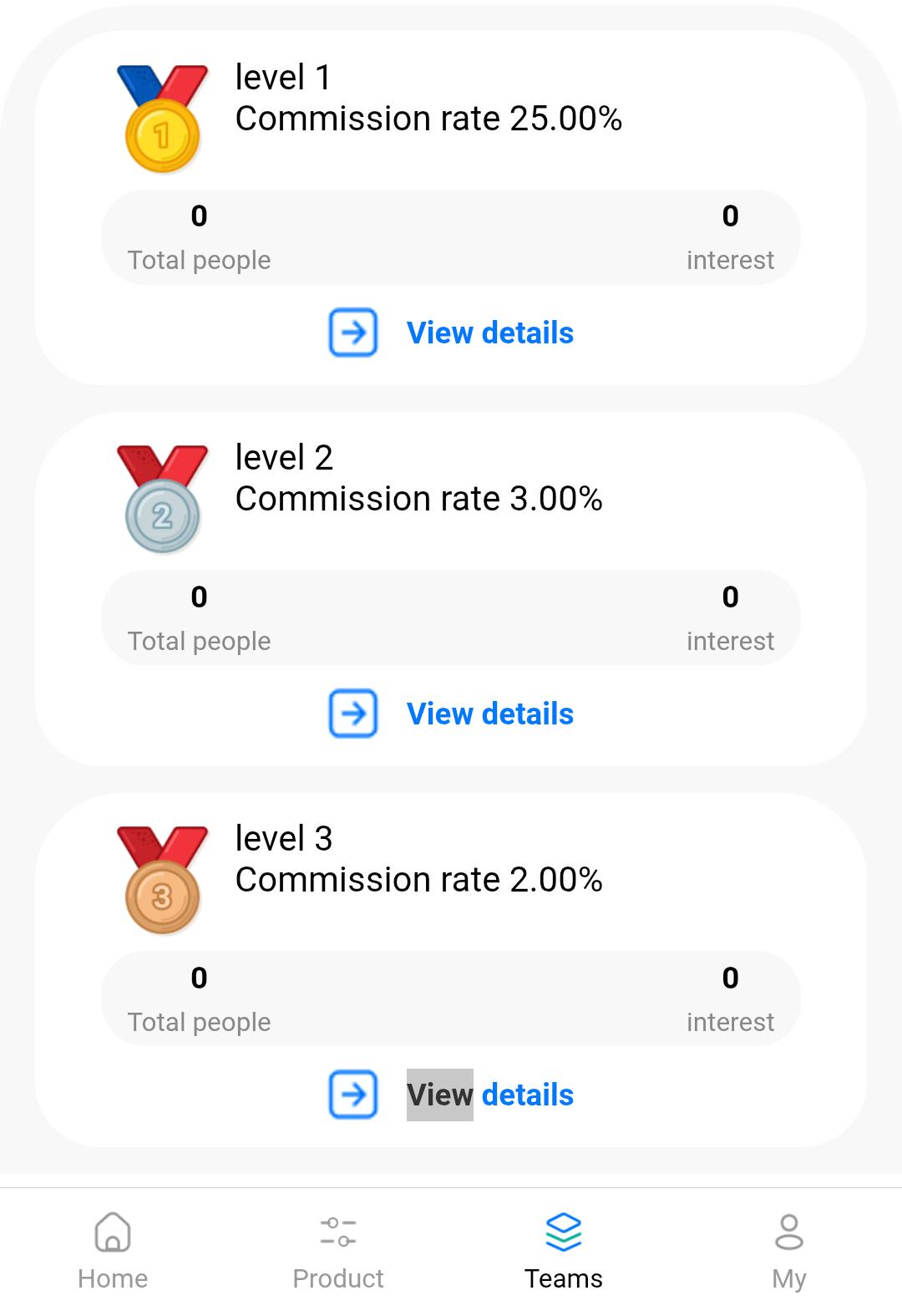Open View details for level 1
This screenshot has height=1316, width=902.
point(490,333)
